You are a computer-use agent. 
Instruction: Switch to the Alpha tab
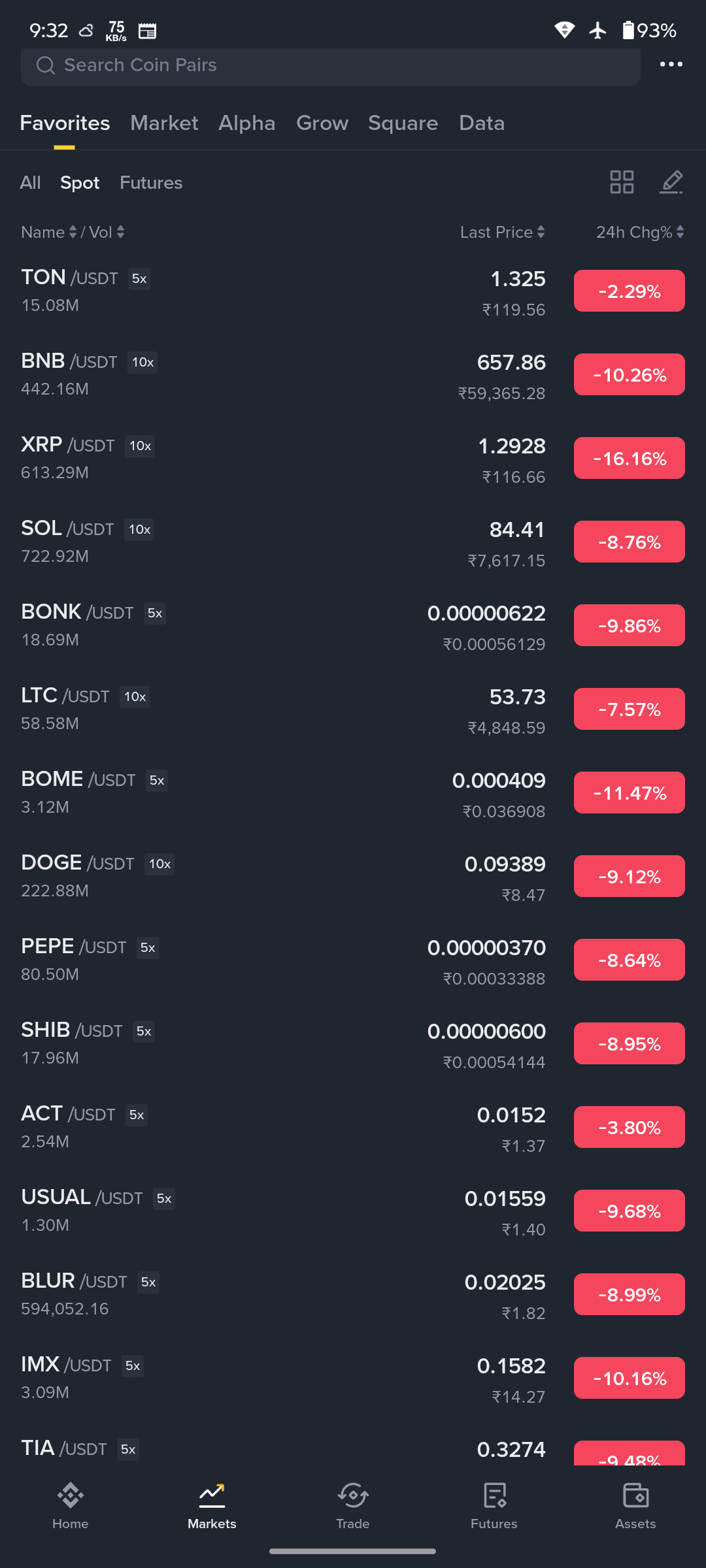(246, 123)
